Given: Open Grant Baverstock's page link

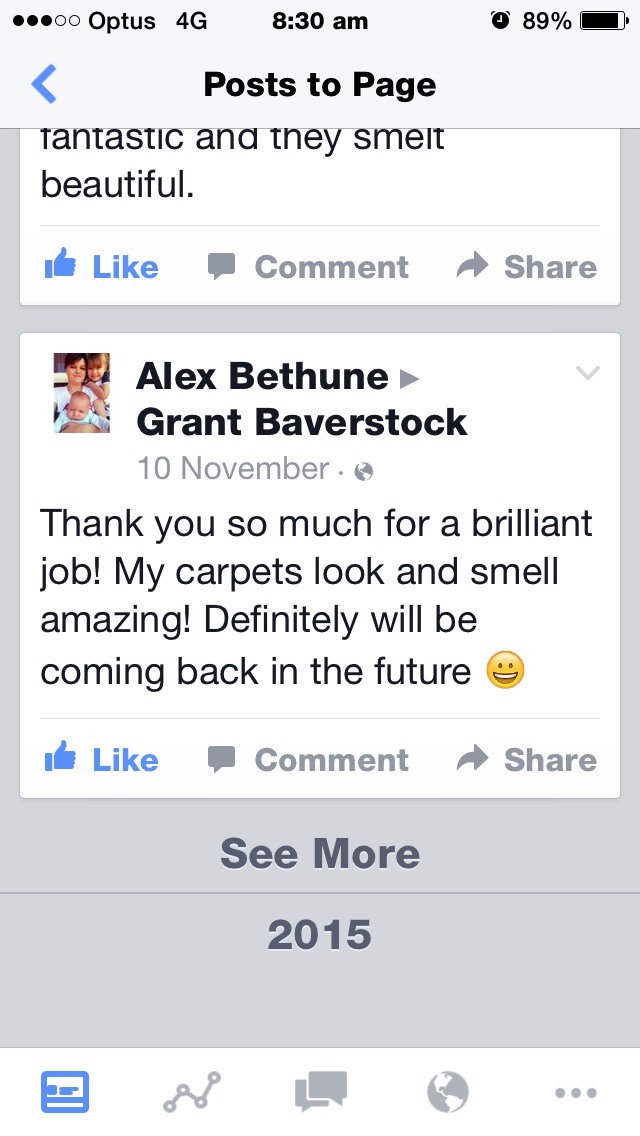Looking at the screenshot, I should (x=301, y=422).
